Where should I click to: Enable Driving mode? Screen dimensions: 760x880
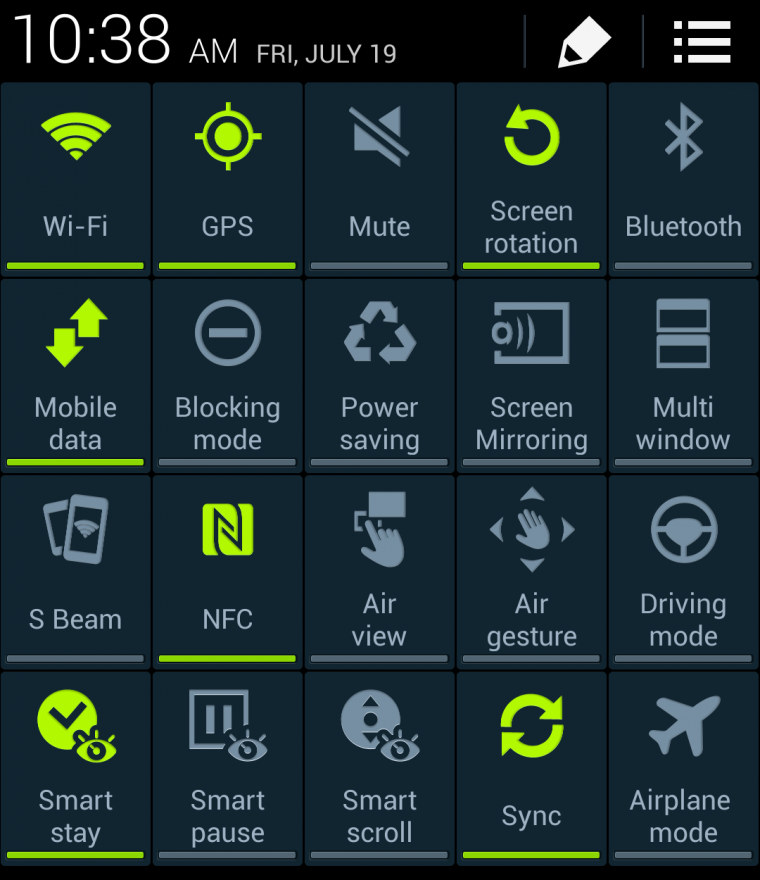[x=683, y=570]
